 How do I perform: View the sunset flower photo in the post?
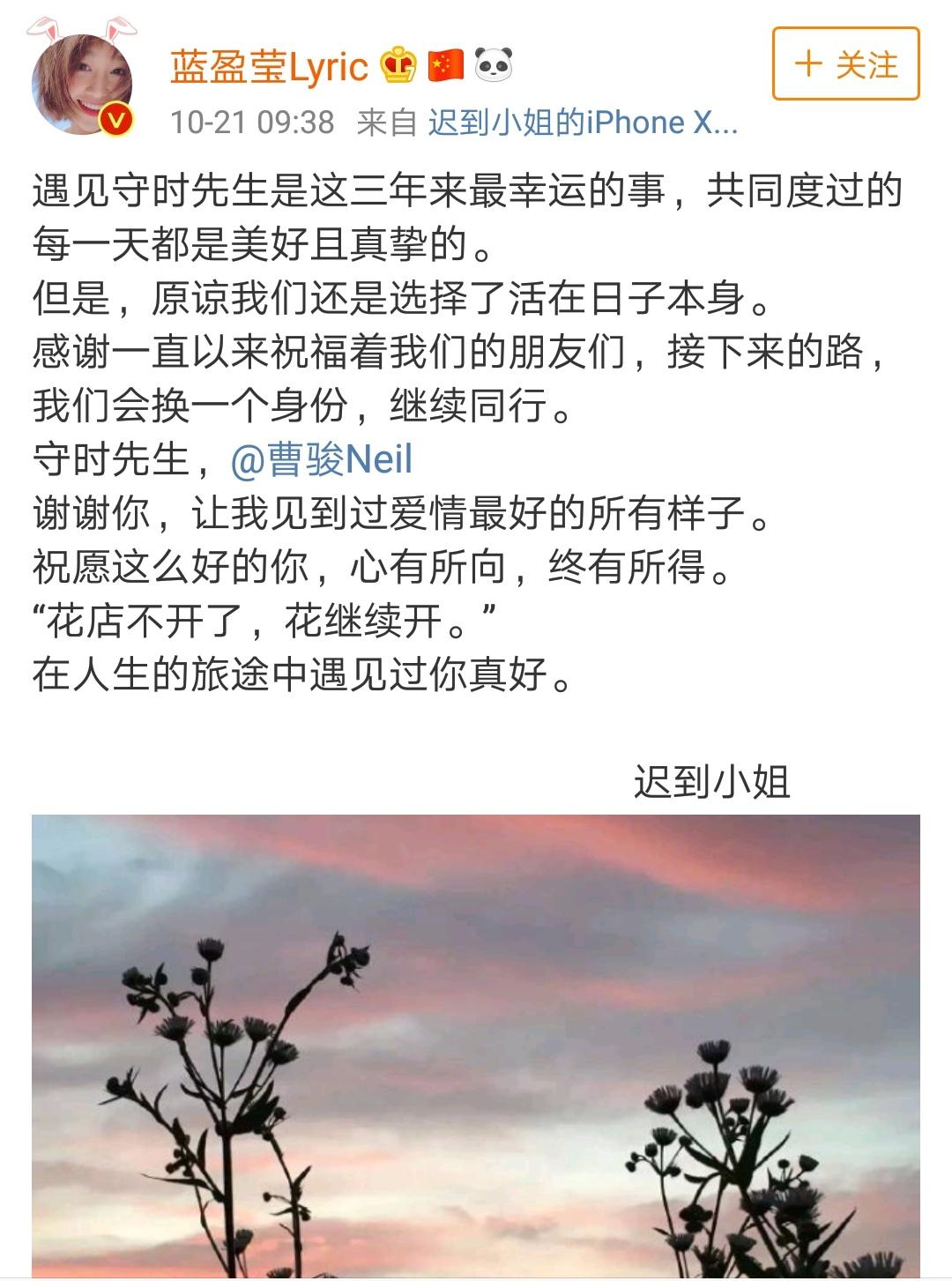(x=476, y=1045)
